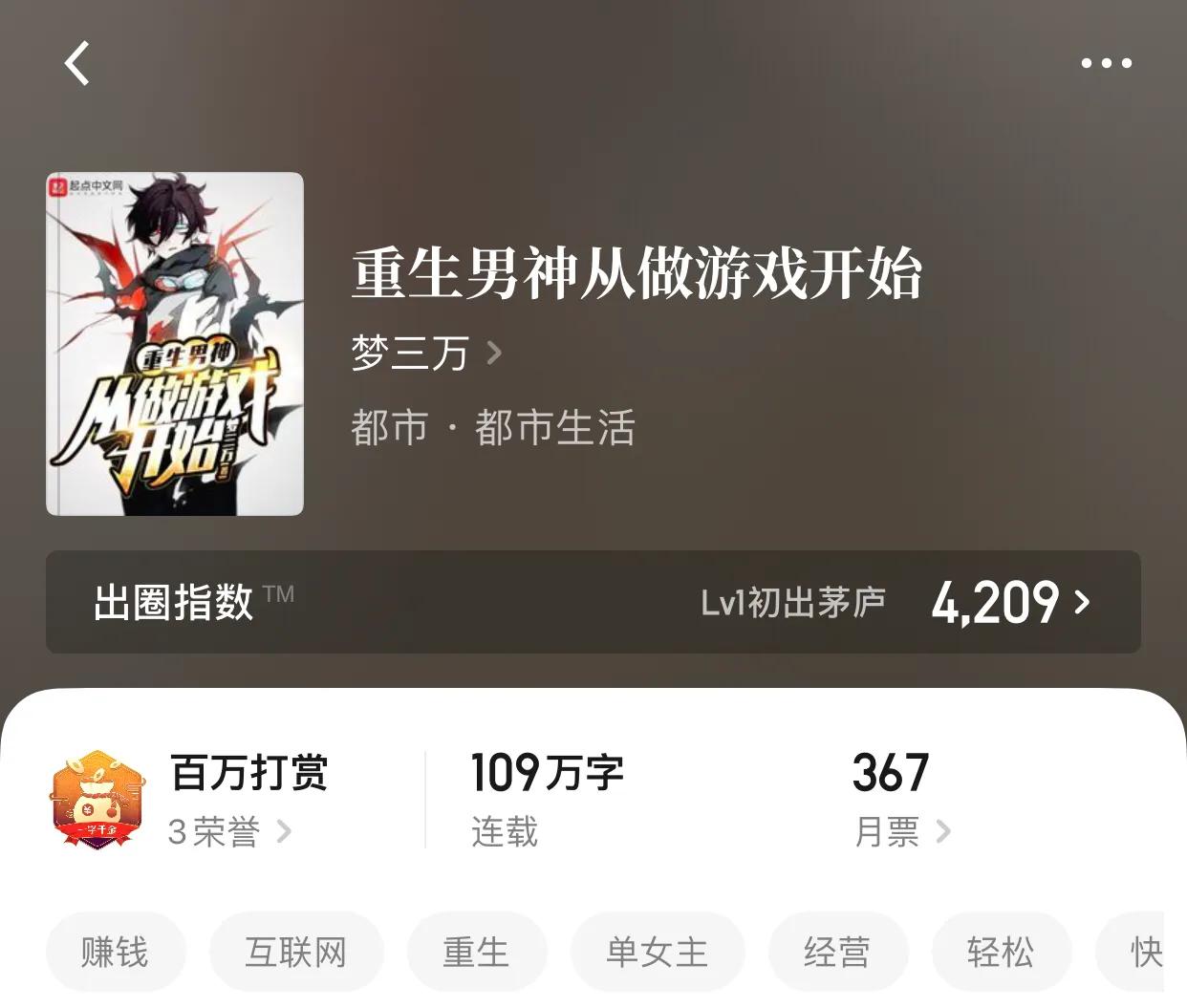Viewport: 1187px width, 1008px height.
Task: Tap the 重生 tag chip
Action: click(x=476, y=952)
